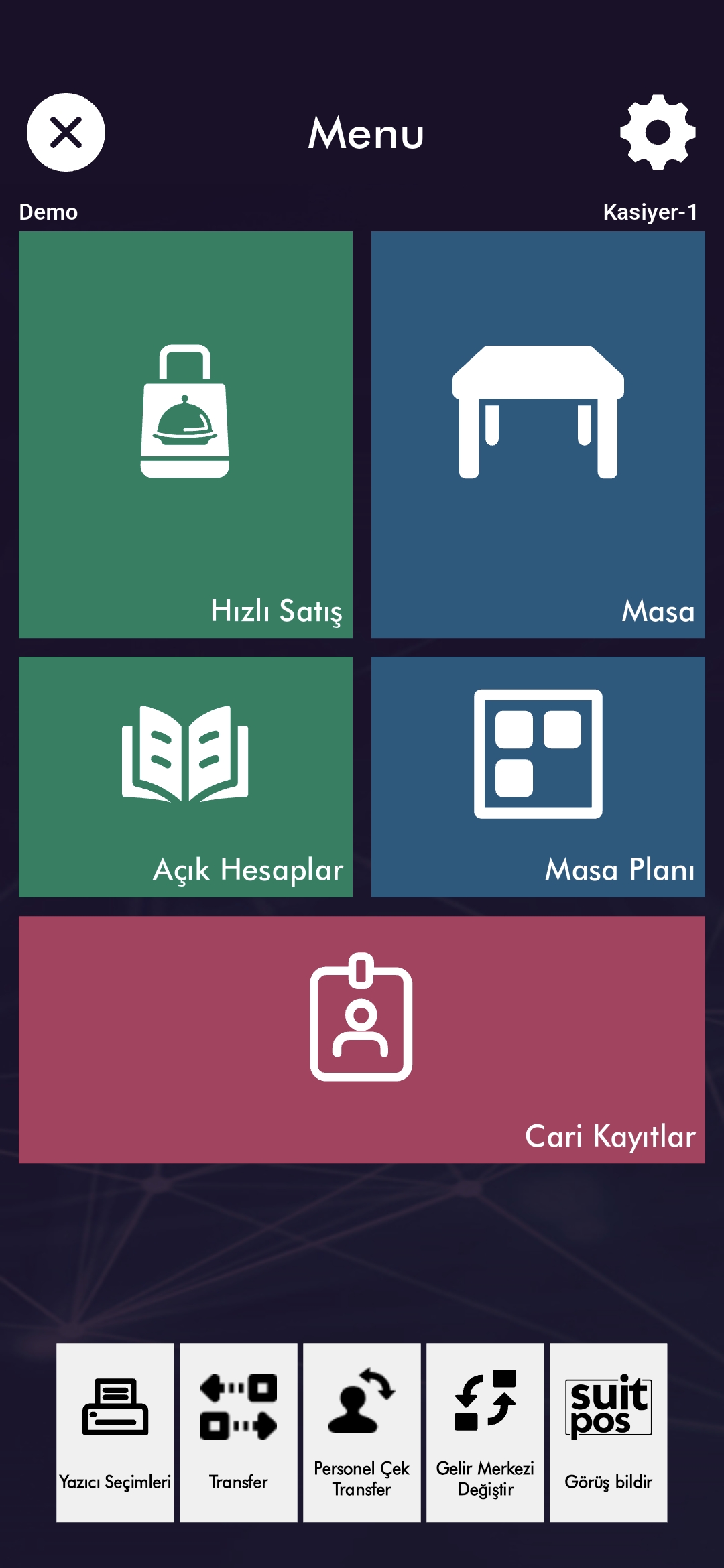View the Masa Planı tile

click(x=538, y=776)
